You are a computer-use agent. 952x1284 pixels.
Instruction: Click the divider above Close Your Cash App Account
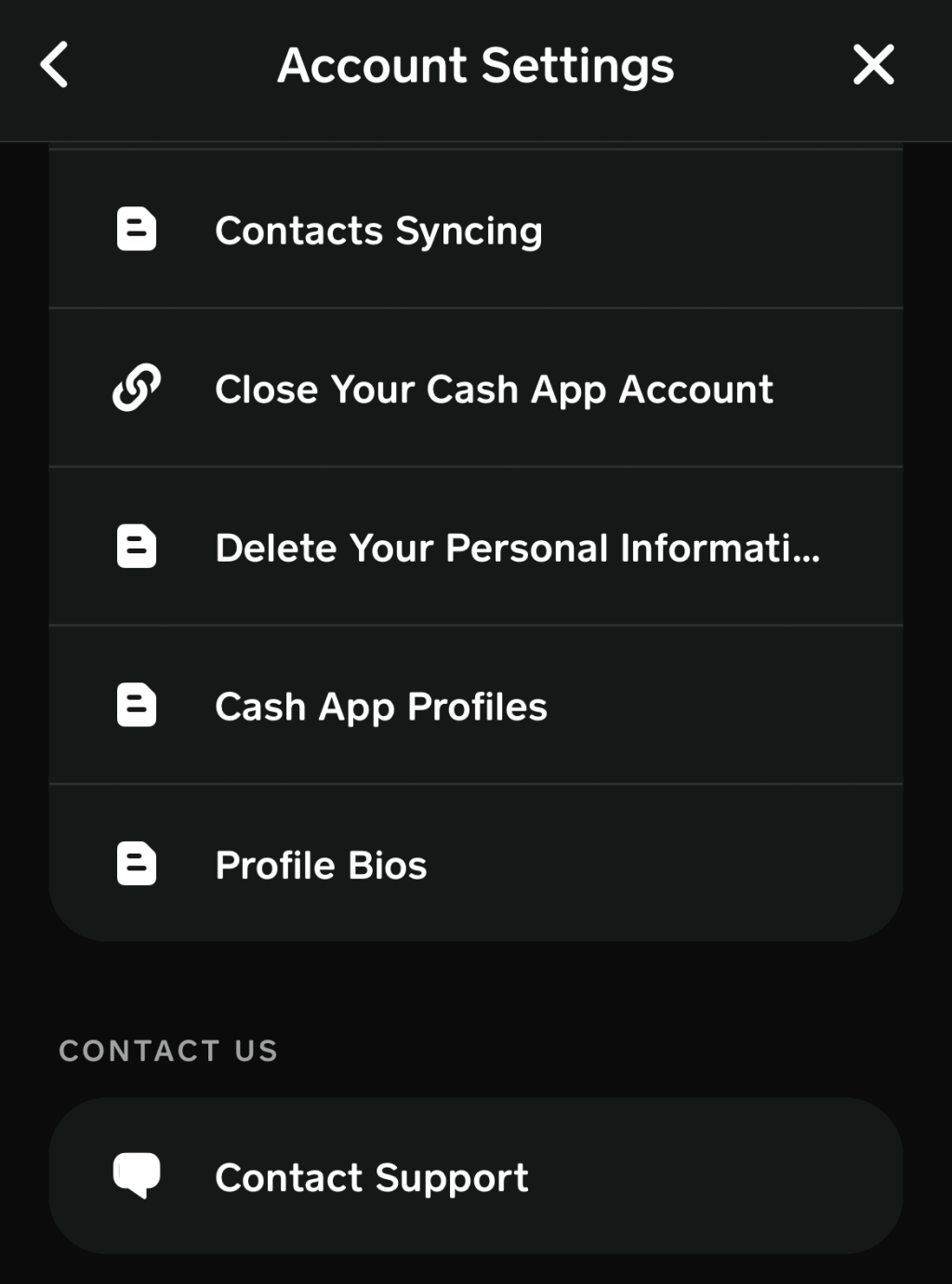click(x=476, y=307)
